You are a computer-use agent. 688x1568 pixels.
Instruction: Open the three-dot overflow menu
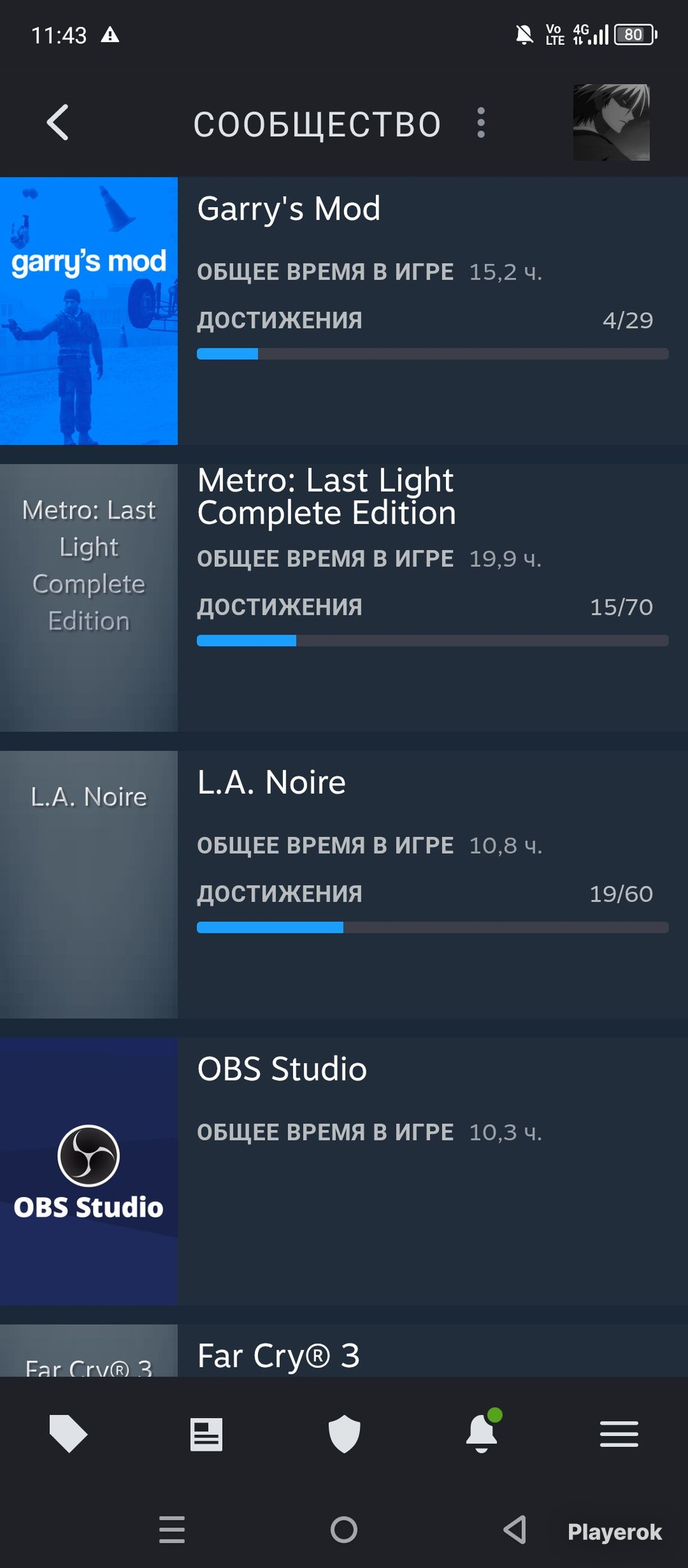coord(481,123)
